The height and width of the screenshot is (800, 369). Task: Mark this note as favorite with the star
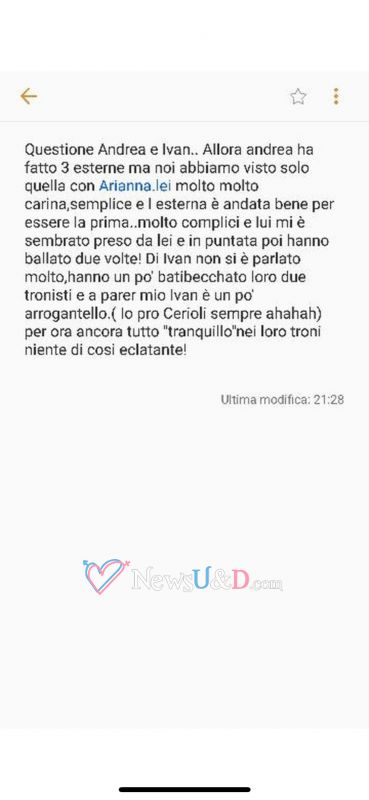click(298, 96)
